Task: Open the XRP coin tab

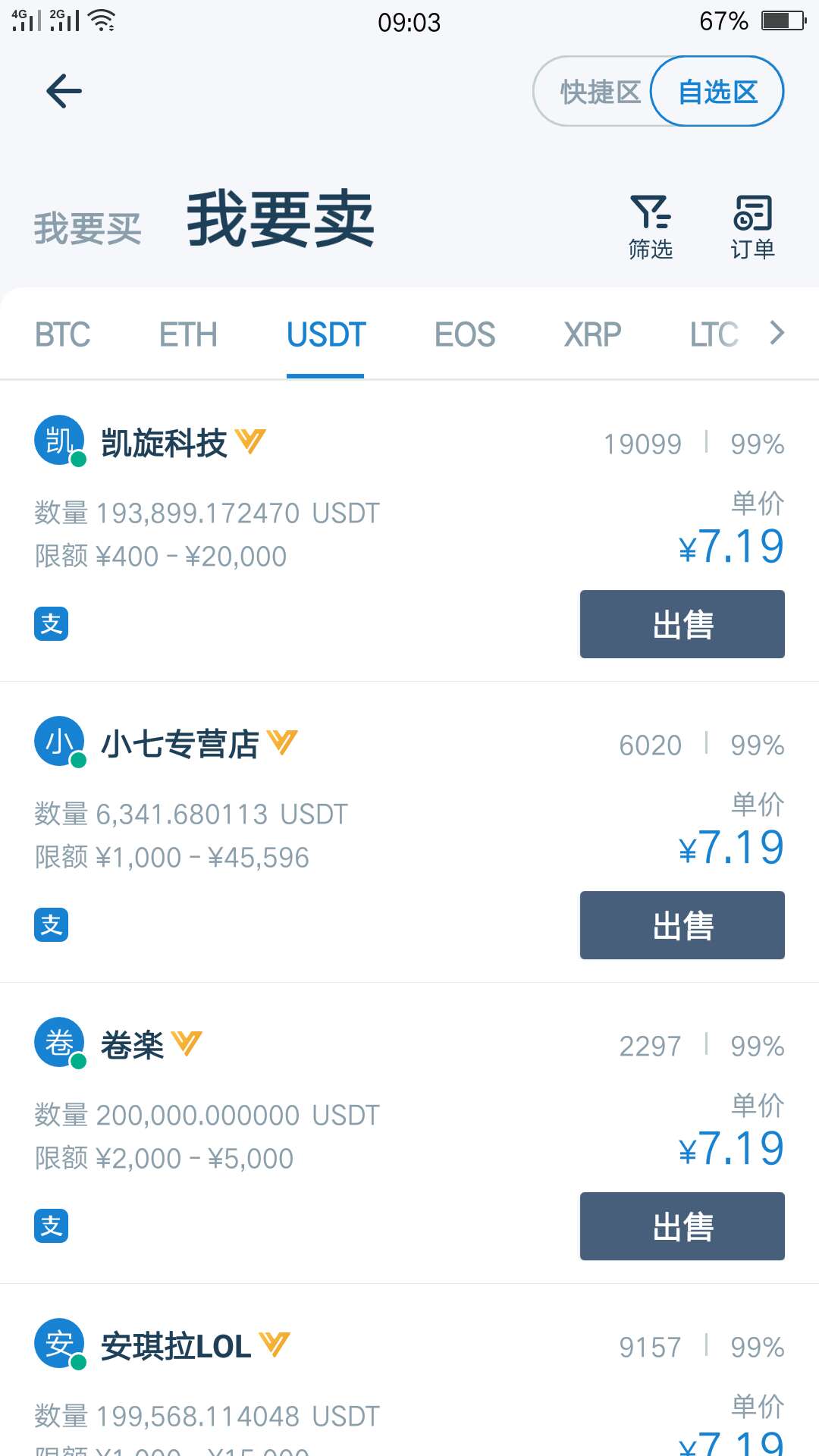Action: coord(592,334)
